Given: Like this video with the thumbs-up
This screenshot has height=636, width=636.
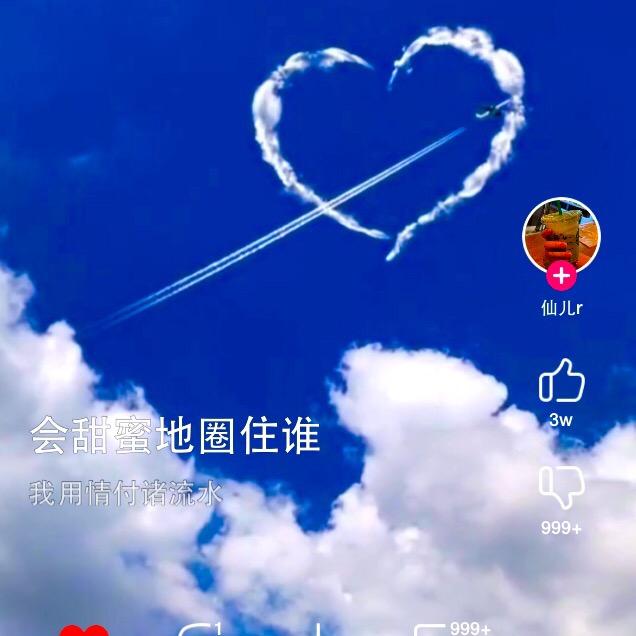Looking at the screenshot, I should pos(561,382).
